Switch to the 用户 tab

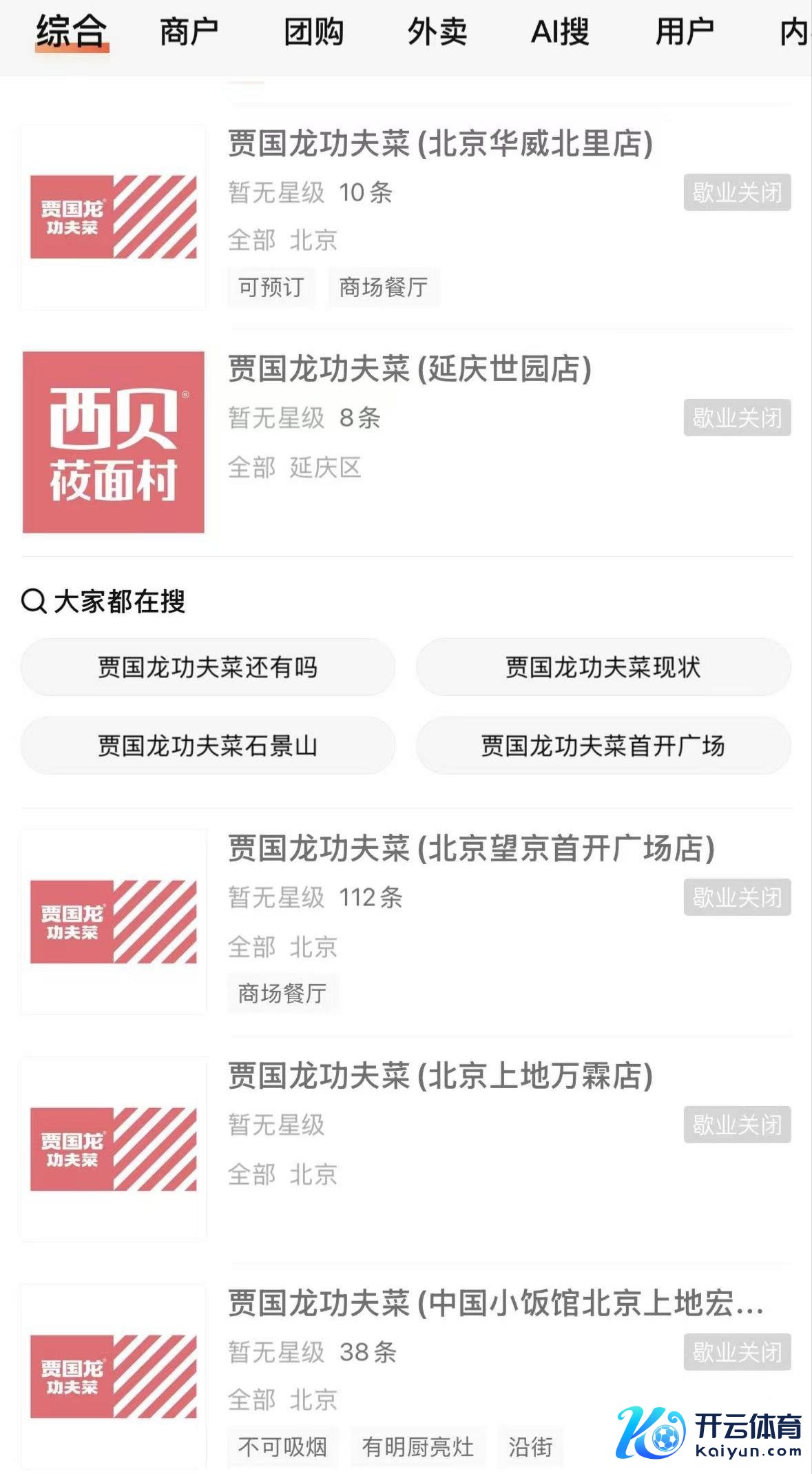(x=684, y=32)
